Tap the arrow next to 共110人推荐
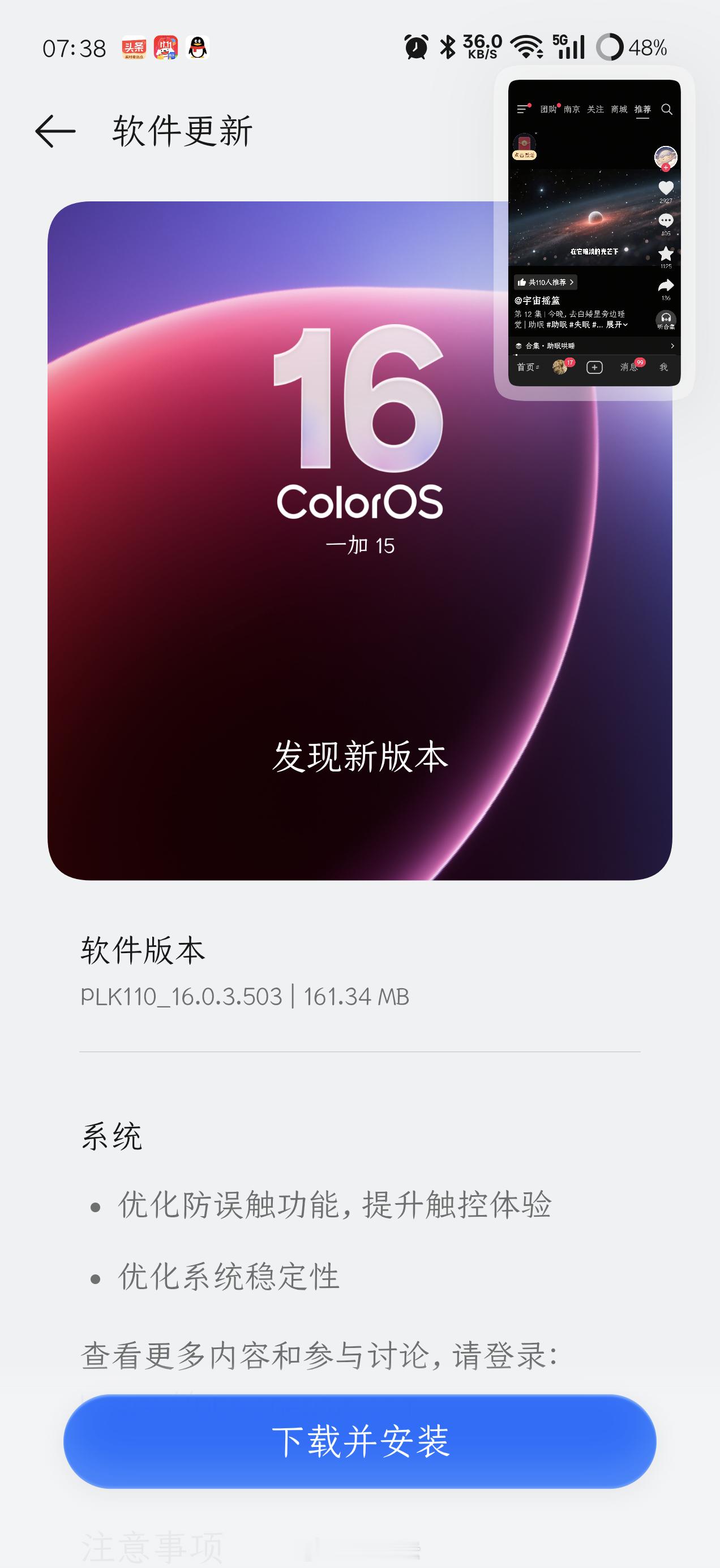 click(572, 282)
